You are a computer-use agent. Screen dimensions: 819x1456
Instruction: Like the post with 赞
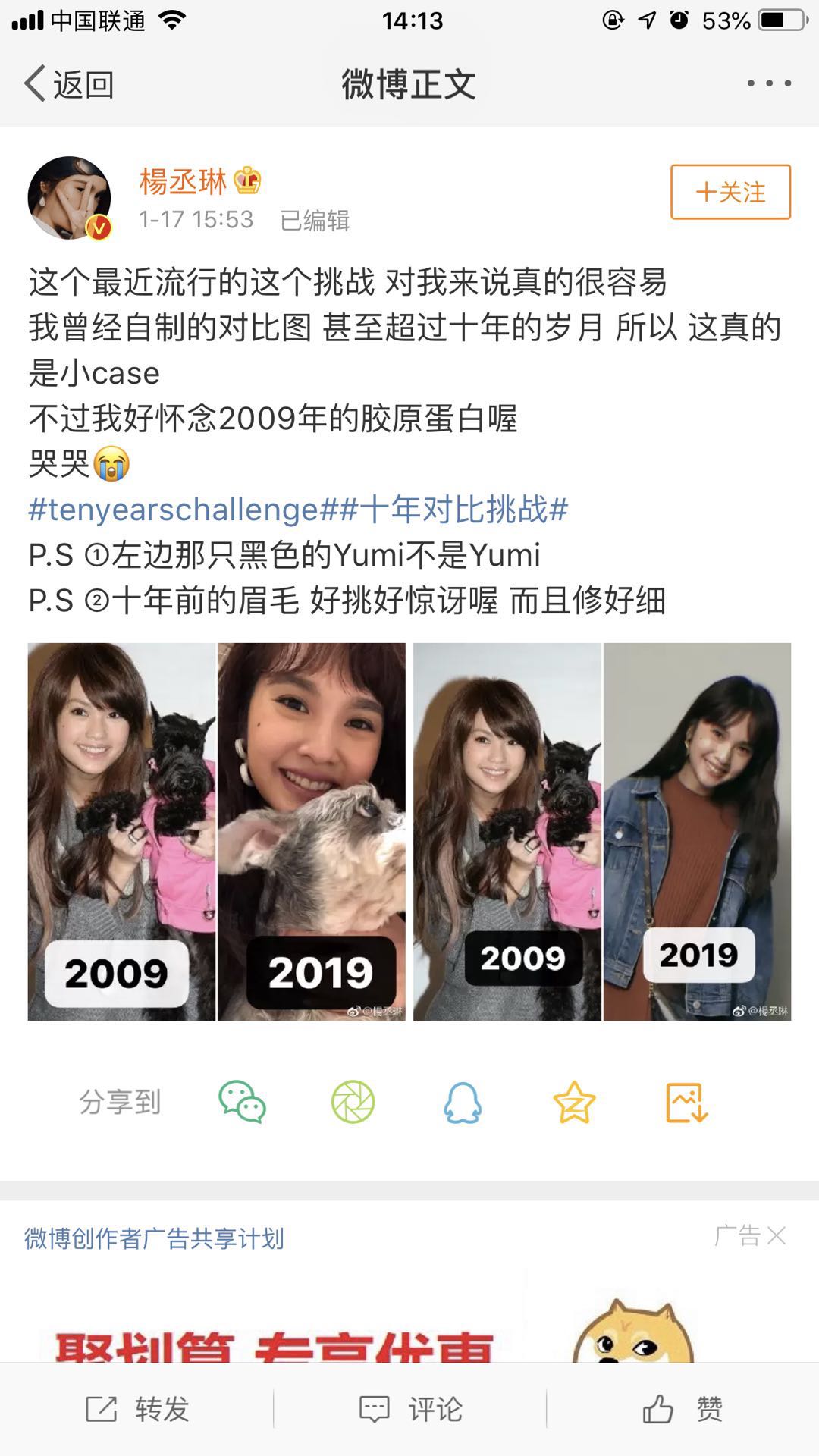[x=682, y=1409]
